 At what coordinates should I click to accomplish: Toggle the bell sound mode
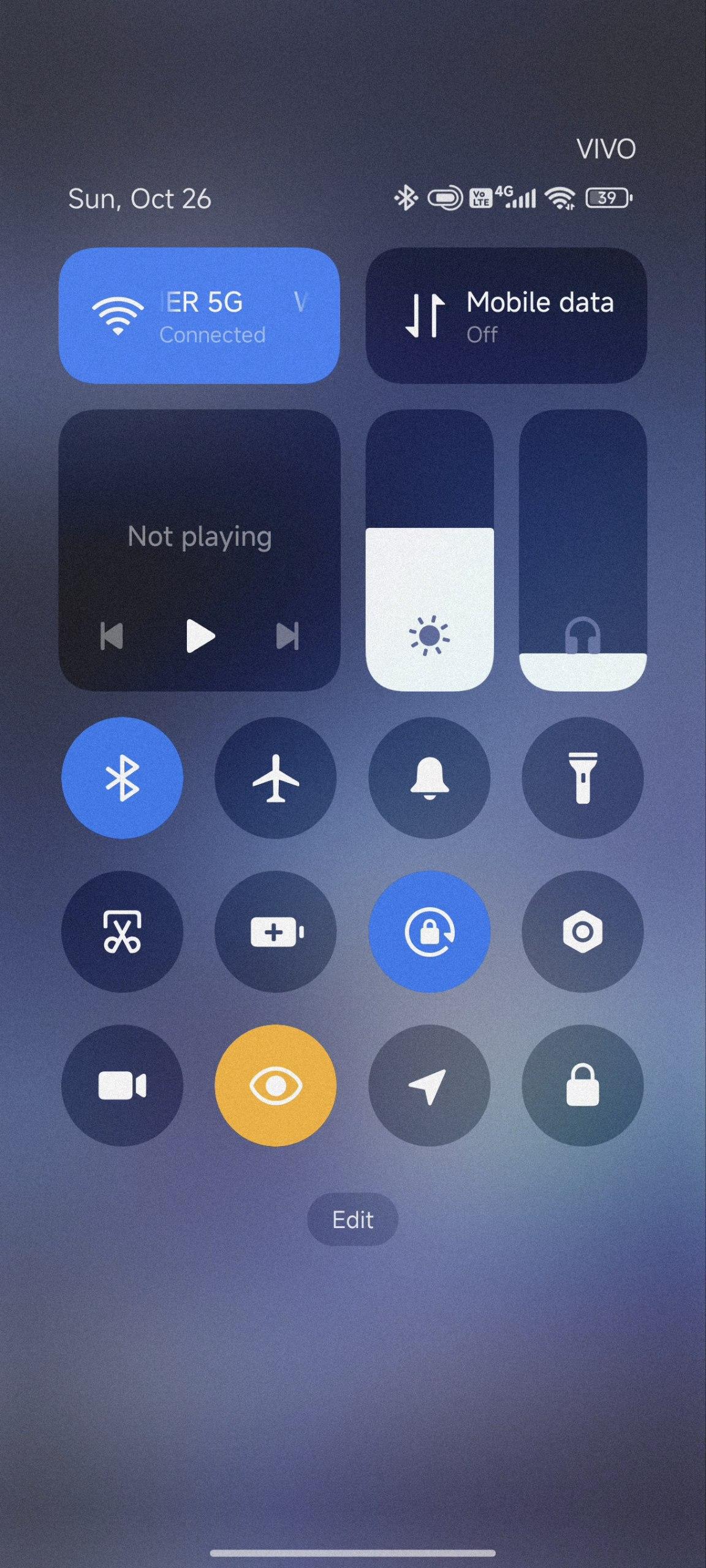pos(429,778)
